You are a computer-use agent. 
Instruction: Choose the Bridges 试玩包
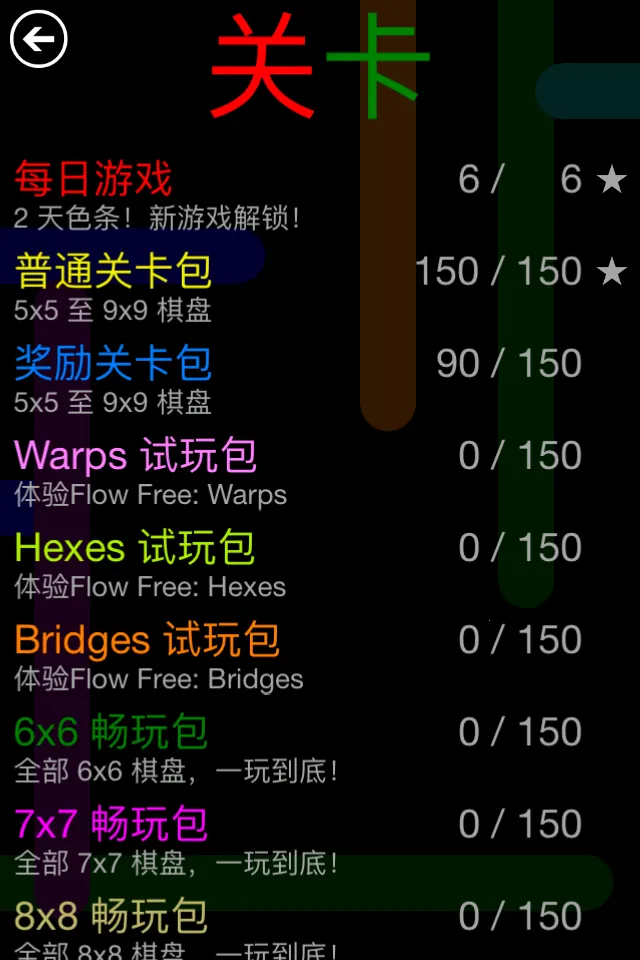[x=147, y=640]
